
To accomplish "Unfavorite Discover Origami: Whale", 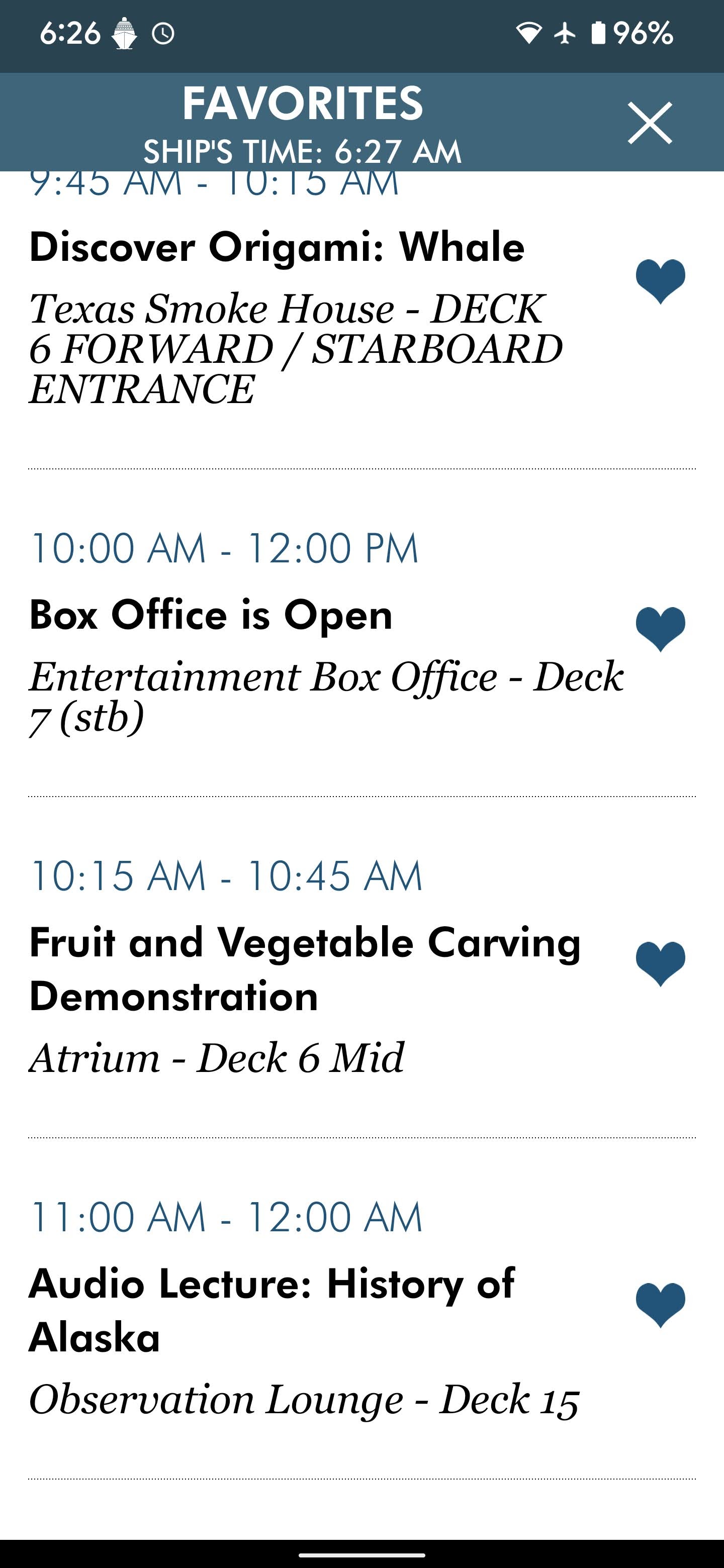I will pos(660,280).
